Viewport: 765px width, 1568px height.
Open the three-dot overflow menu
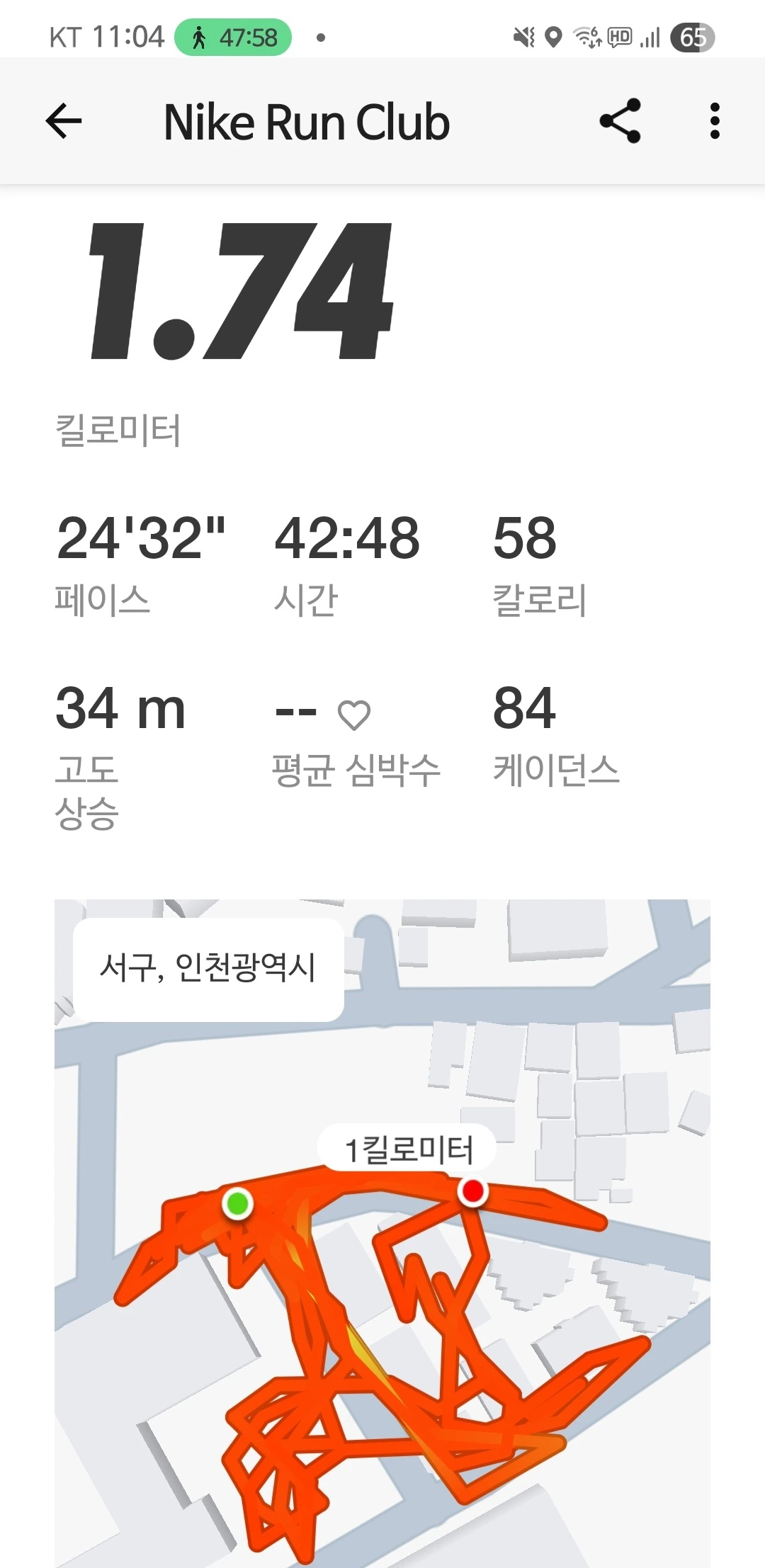tap(715, 121)
